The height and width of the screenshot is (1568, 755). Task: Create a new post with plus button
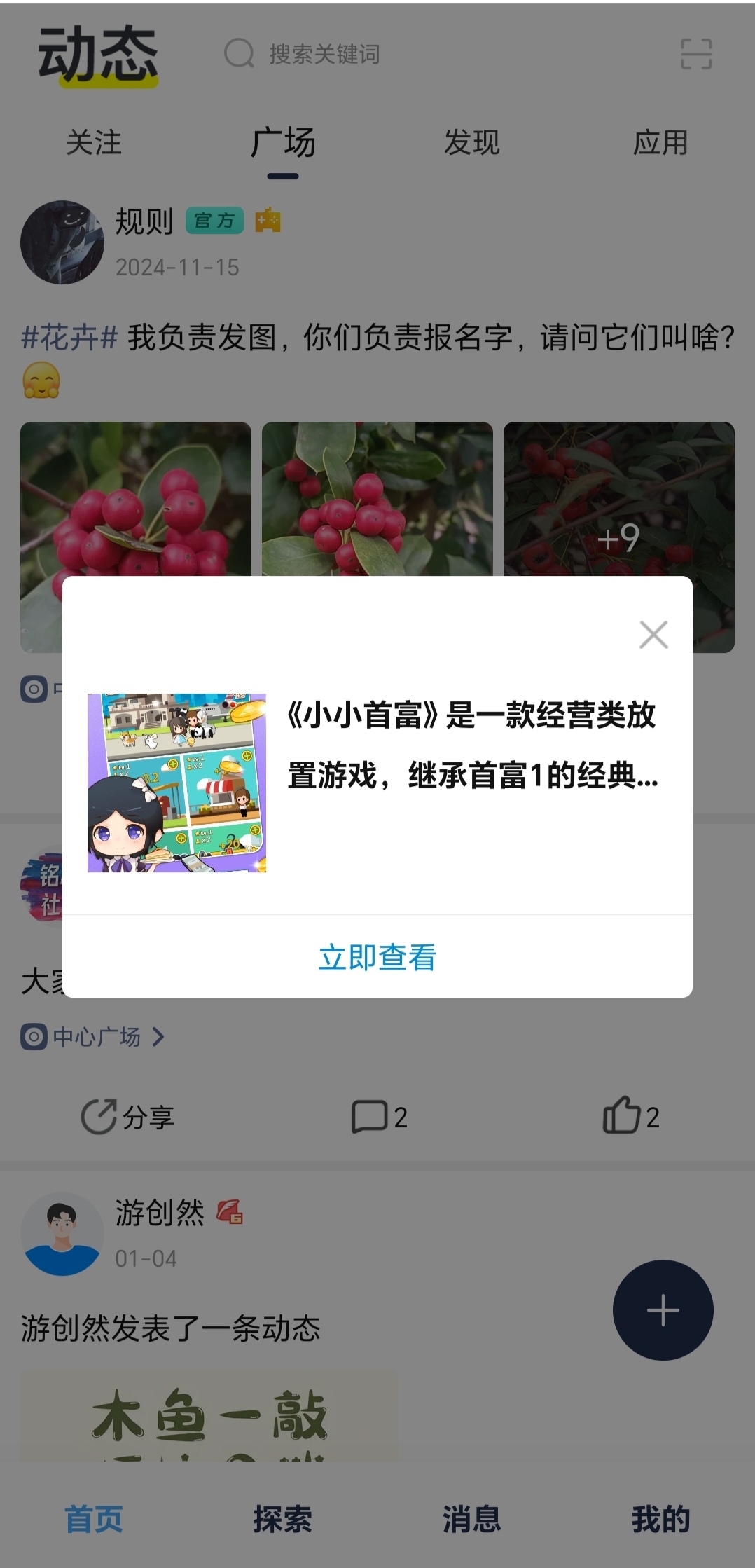pyautogui.click(x=663, y=1310)
